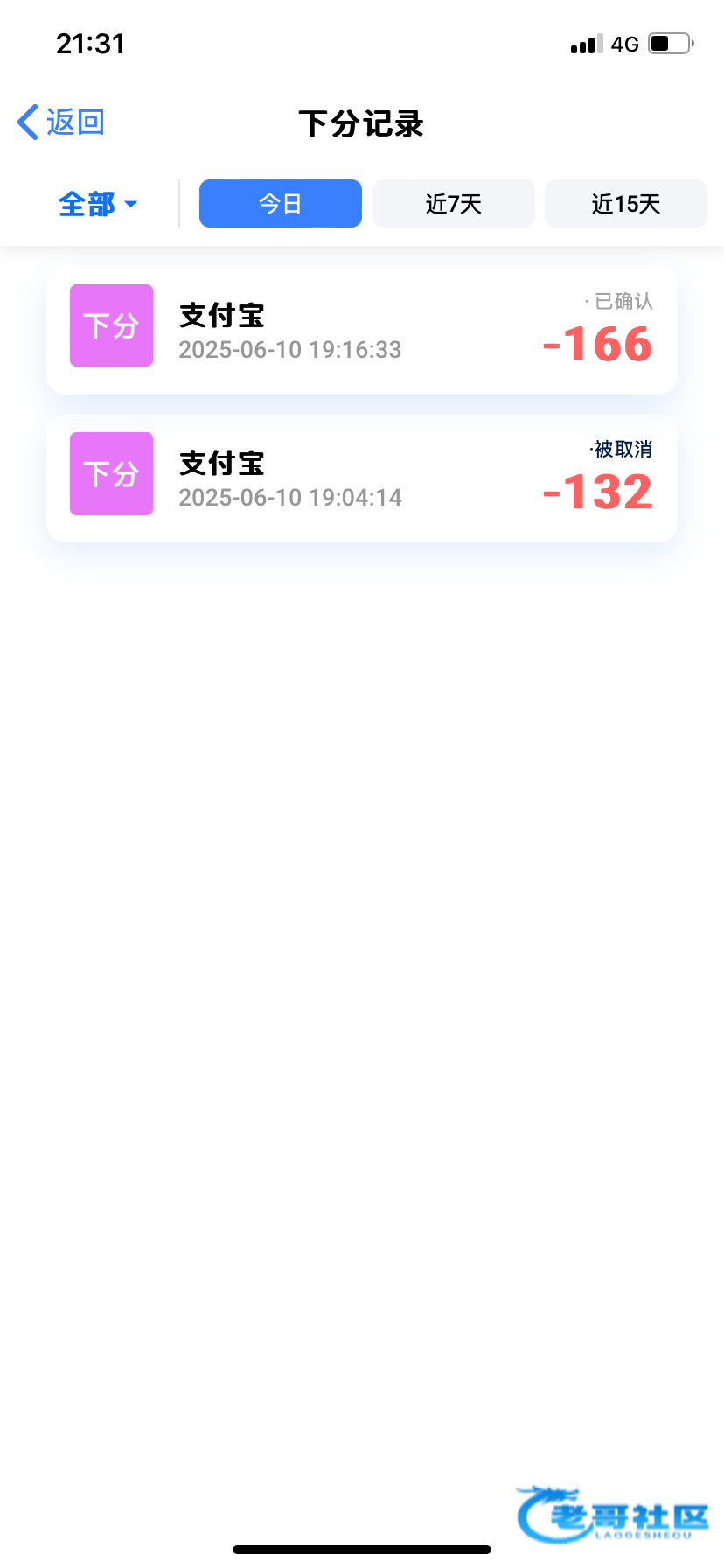The image size is (724, 1568).
Task: Select the 今日 tab
Action: pos(281,203)
